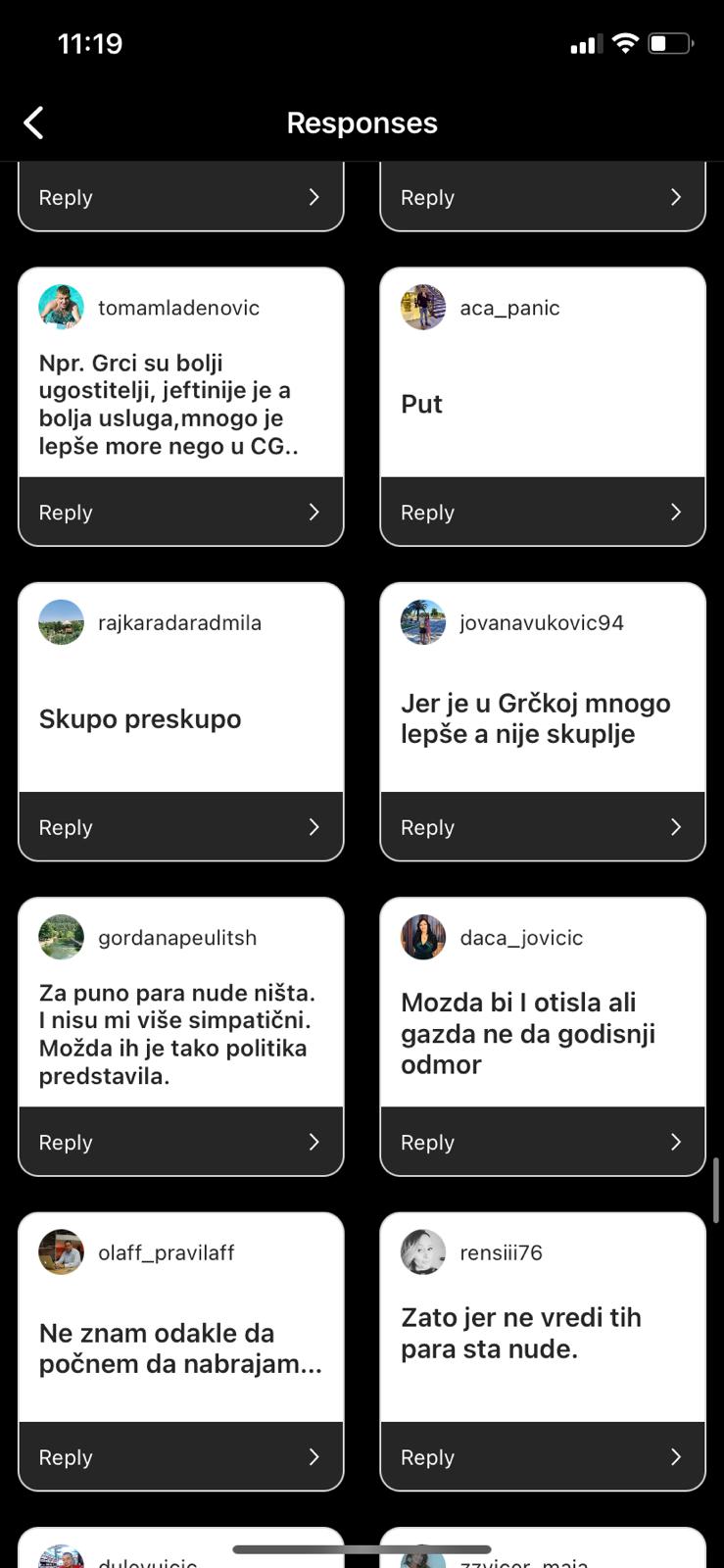Open jovanavukovic94's profile picture
The width and height of the screenshot is (724, 1568).
[422, 621]
